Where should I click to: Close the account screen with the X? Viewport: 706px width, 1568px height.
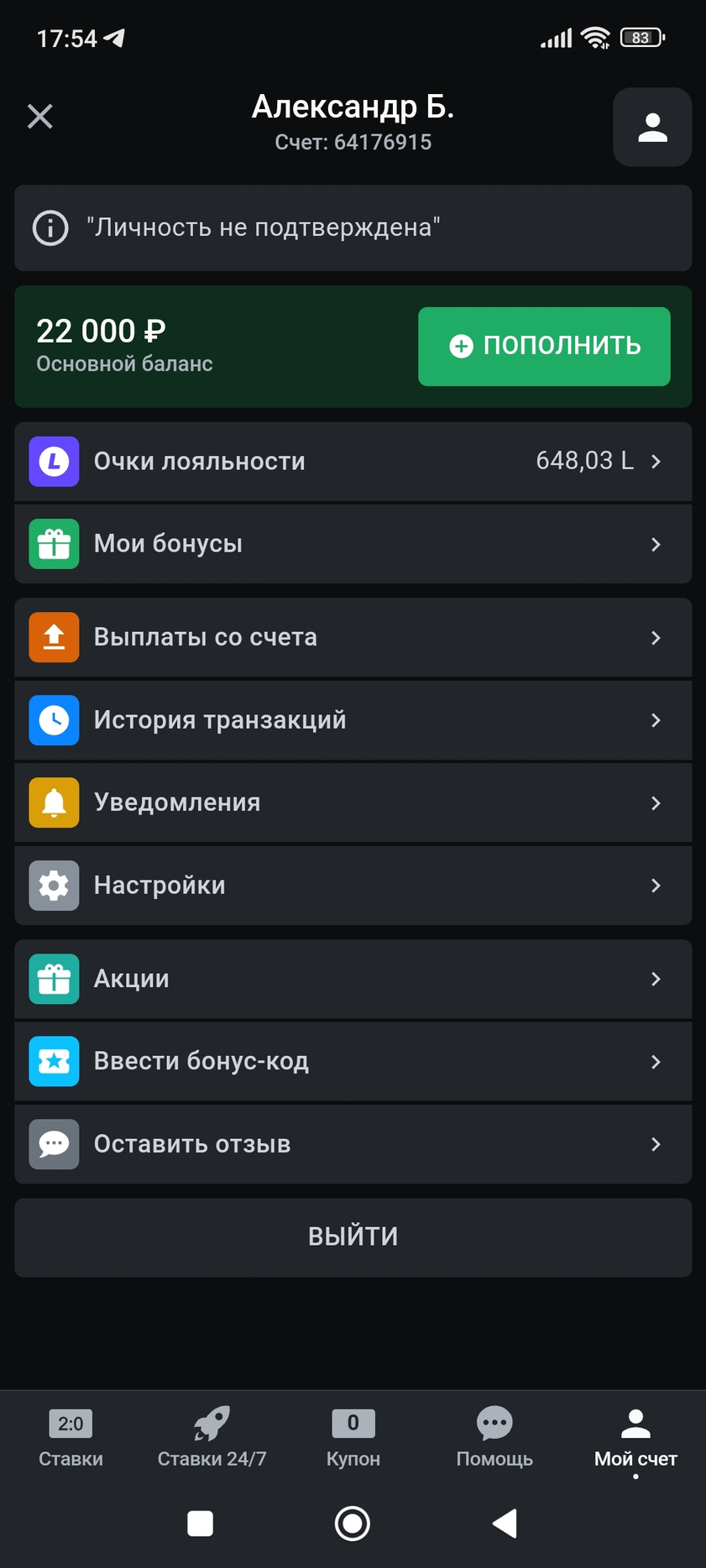40,116
